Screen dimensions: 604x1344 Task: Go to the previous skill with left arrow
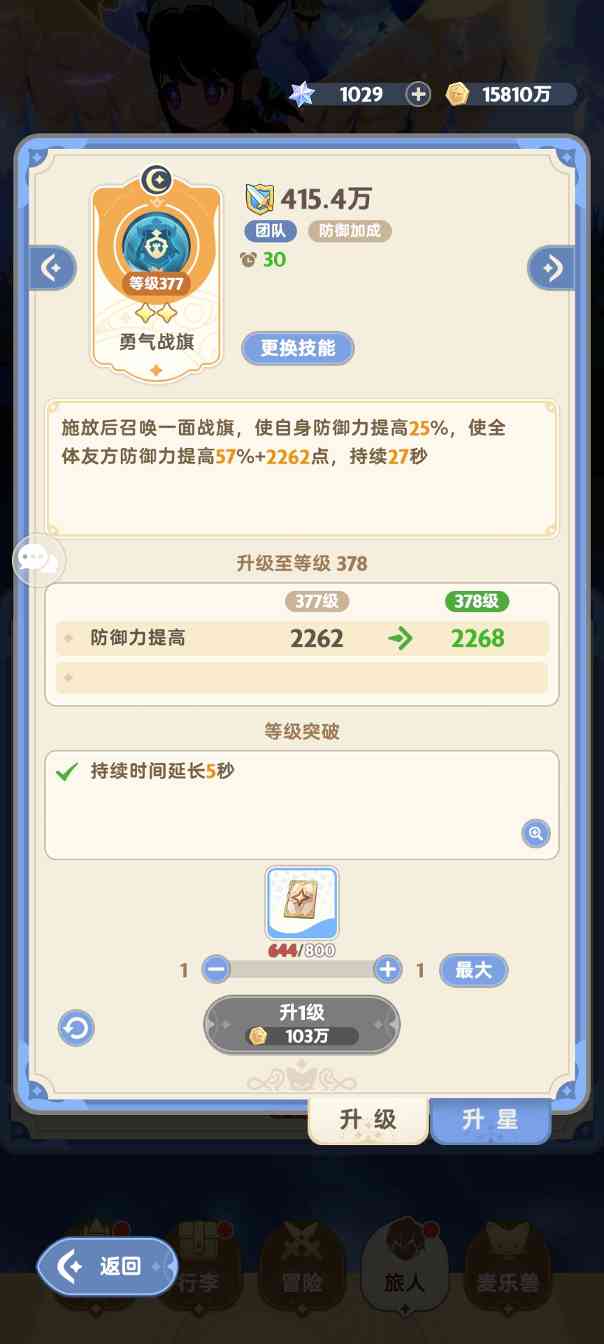(x=53, y=268)
